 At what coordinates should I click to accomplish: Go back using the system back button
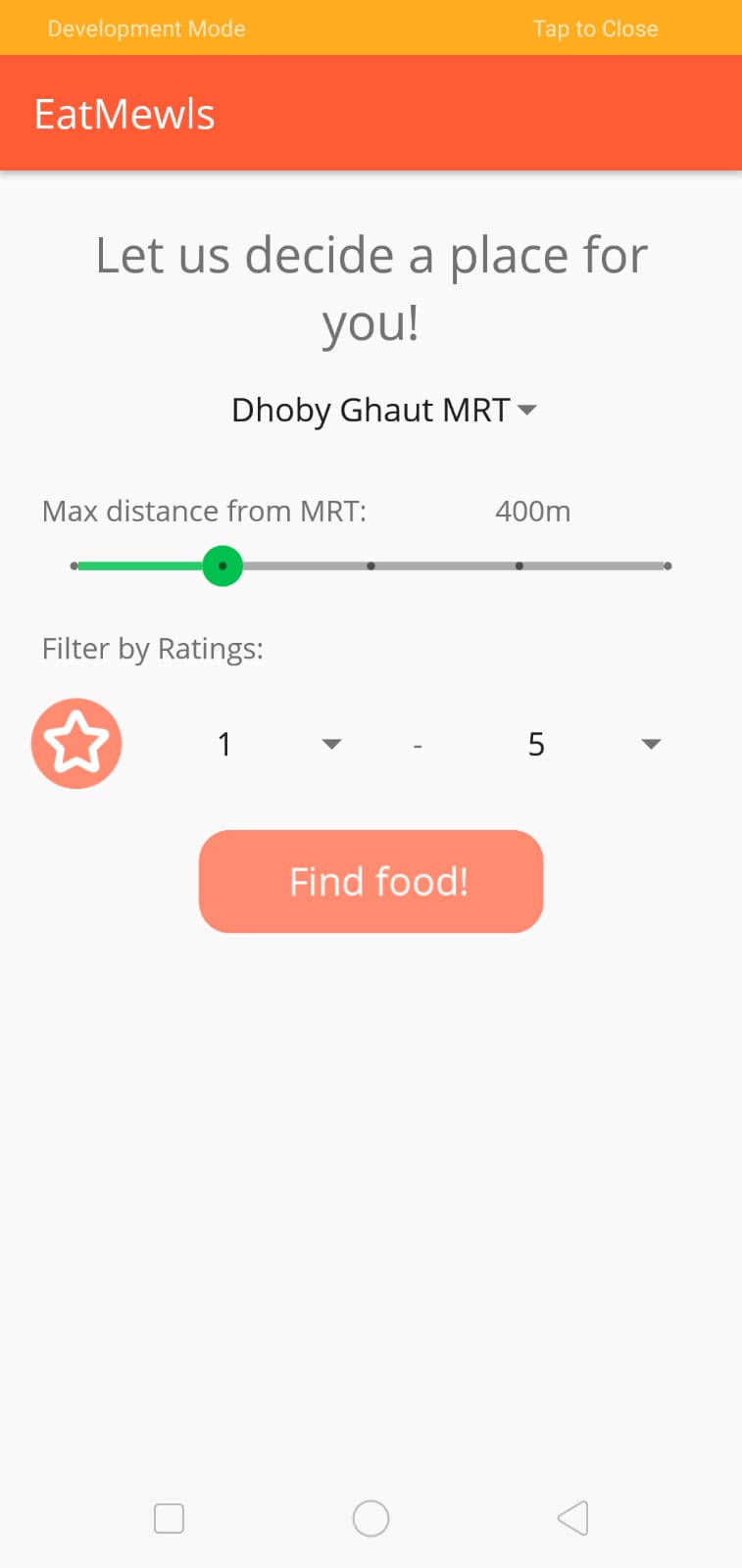pyautogui.click(x=572, y=1518)
